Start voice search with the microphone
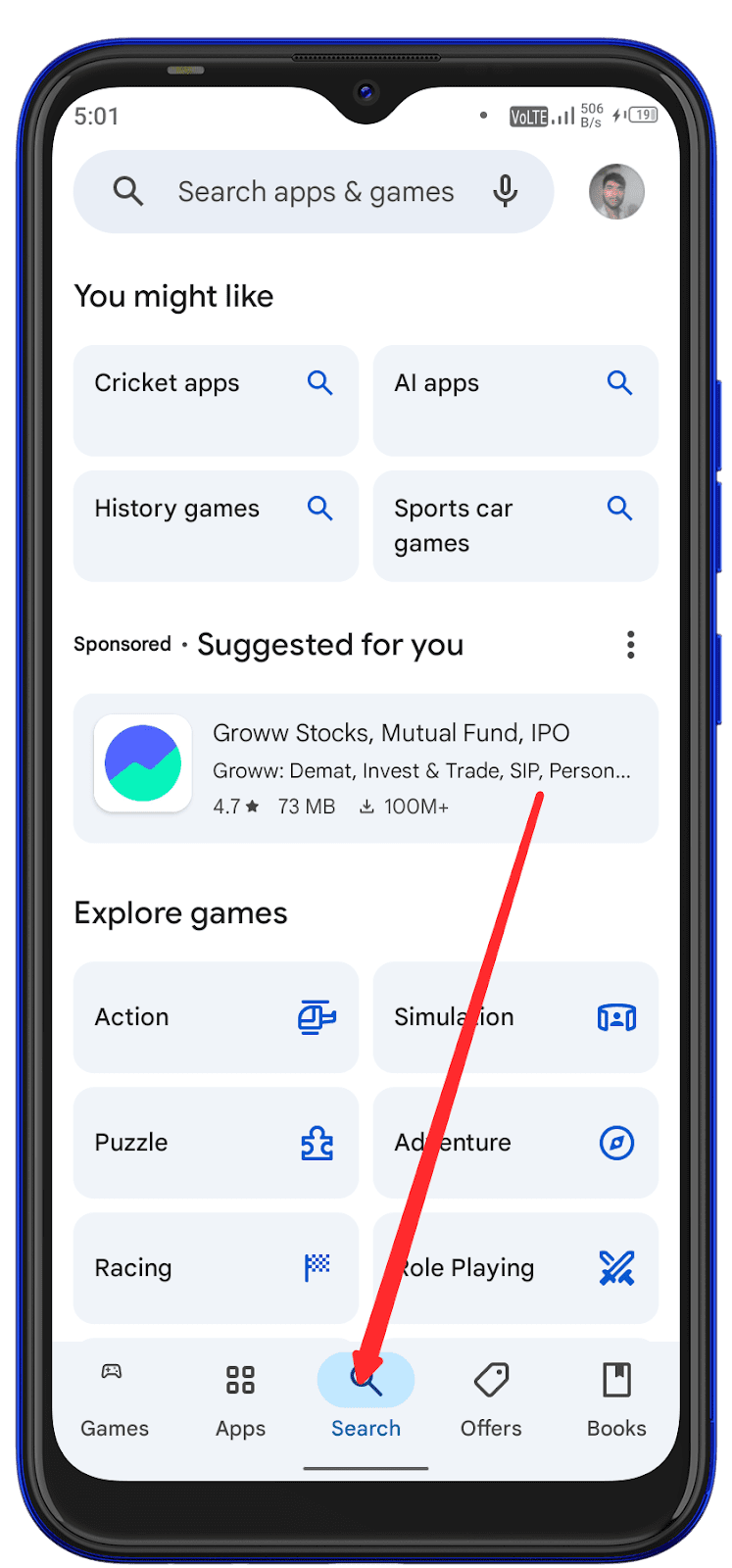This screenshot has height=1568, width=732. tap(506, 191)
